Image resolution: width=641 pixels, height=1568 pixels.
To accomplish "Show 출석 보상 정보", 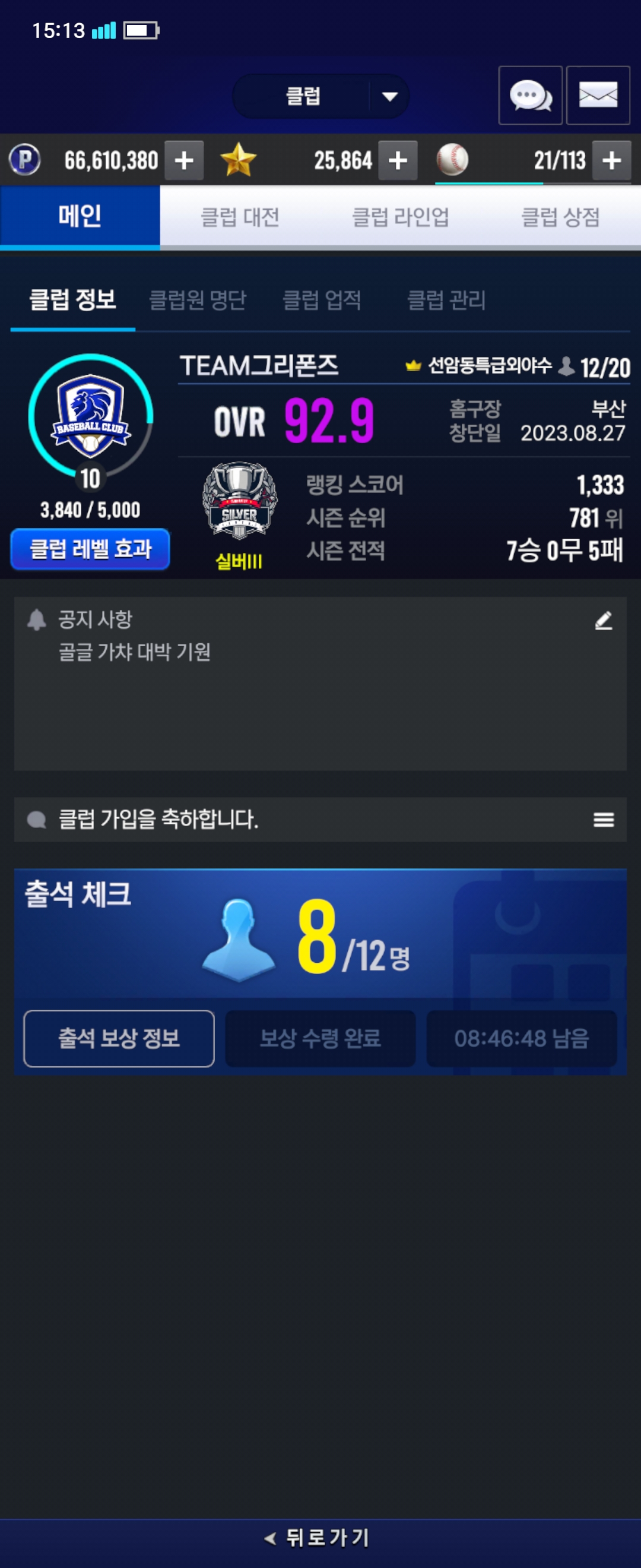I will (x=119, y=1038).
